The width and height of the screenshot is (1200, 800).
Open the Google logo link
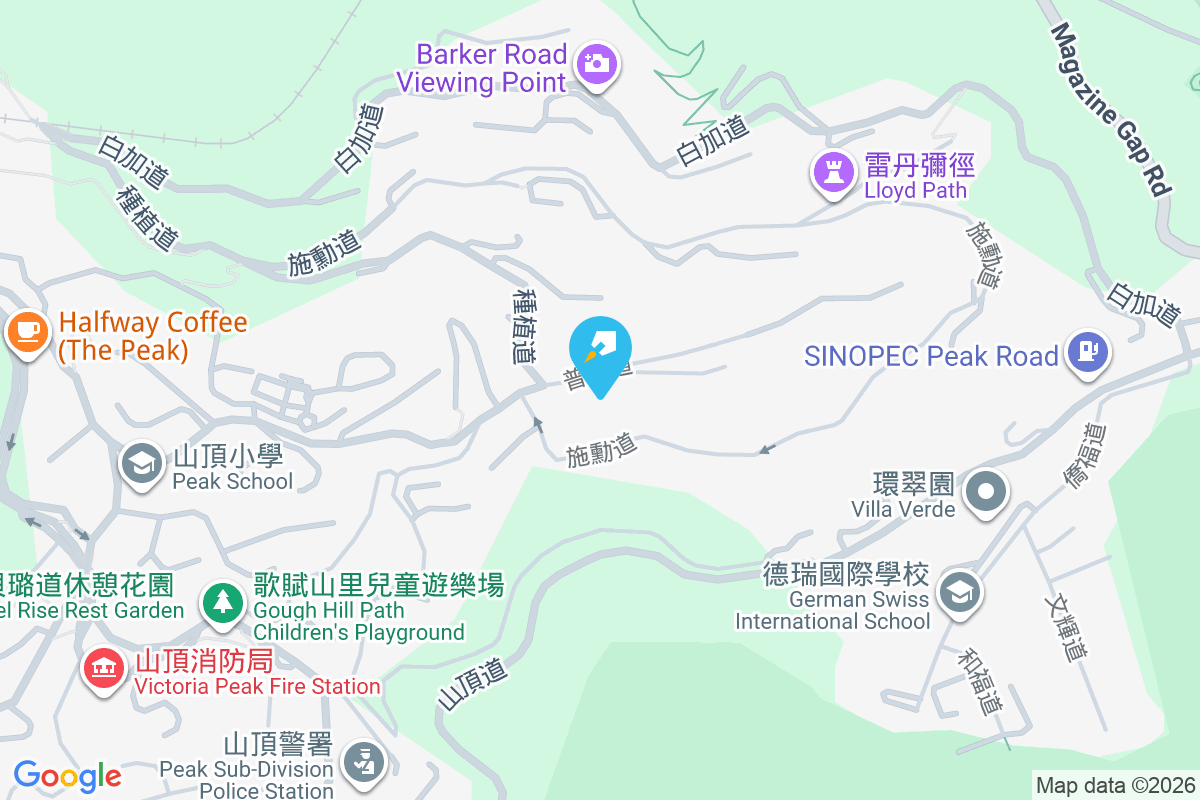point(68,775)
